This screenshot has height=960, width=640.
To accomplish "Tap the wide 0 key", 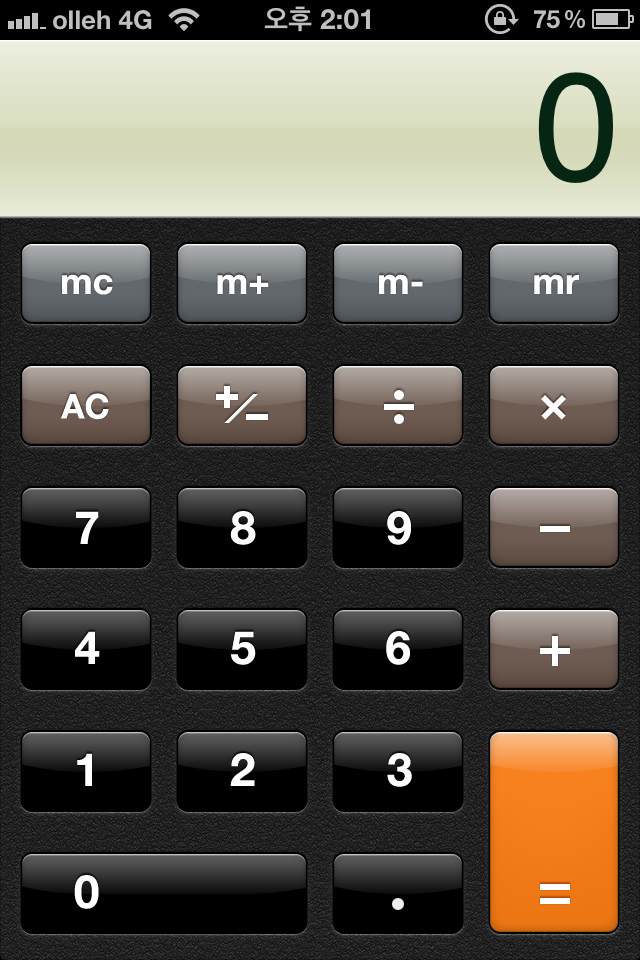I will click(x=164, y=893).
